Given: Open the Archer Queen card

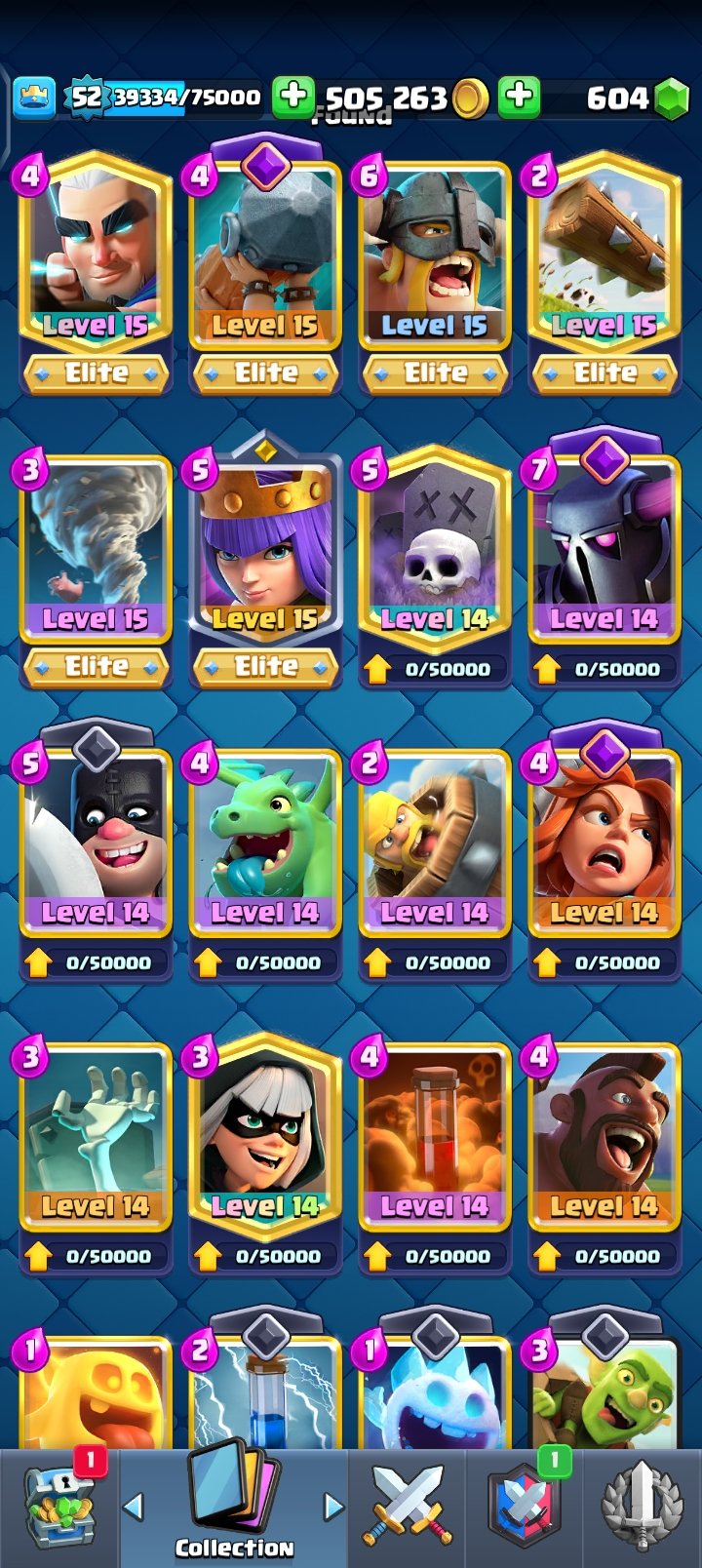Looking at the screenshot, I should (265, 568).
